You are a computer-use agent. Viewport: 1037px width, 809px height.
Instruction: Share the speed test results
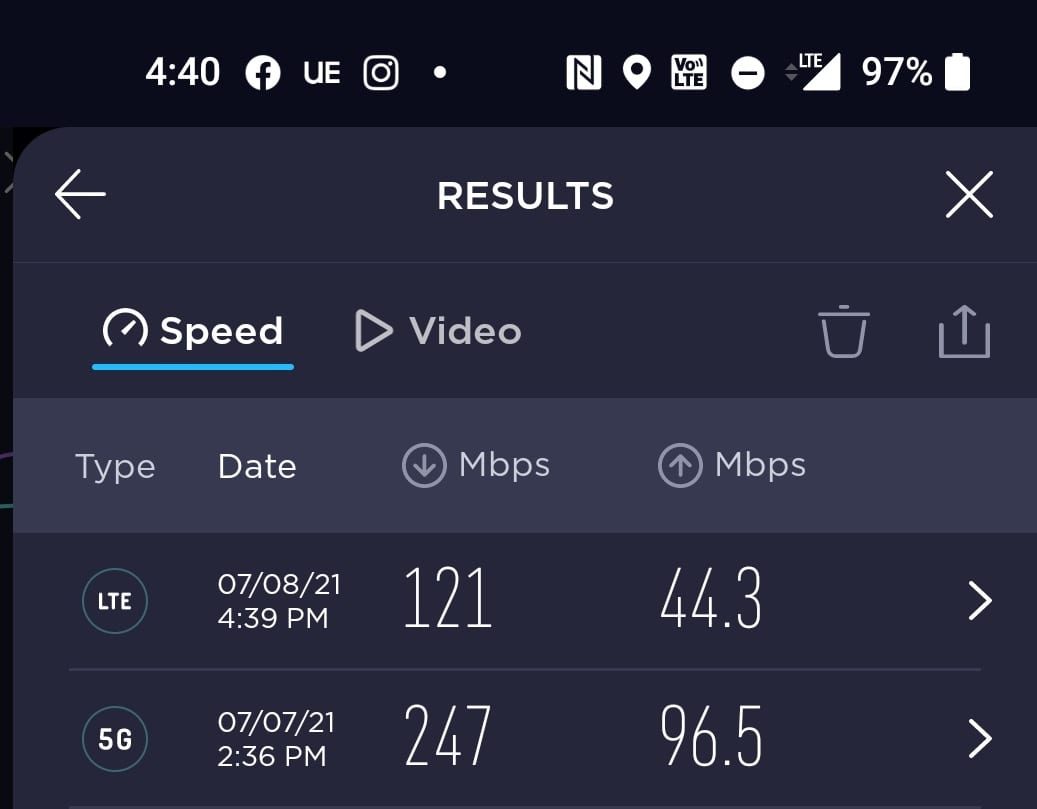tap(964, 331)
